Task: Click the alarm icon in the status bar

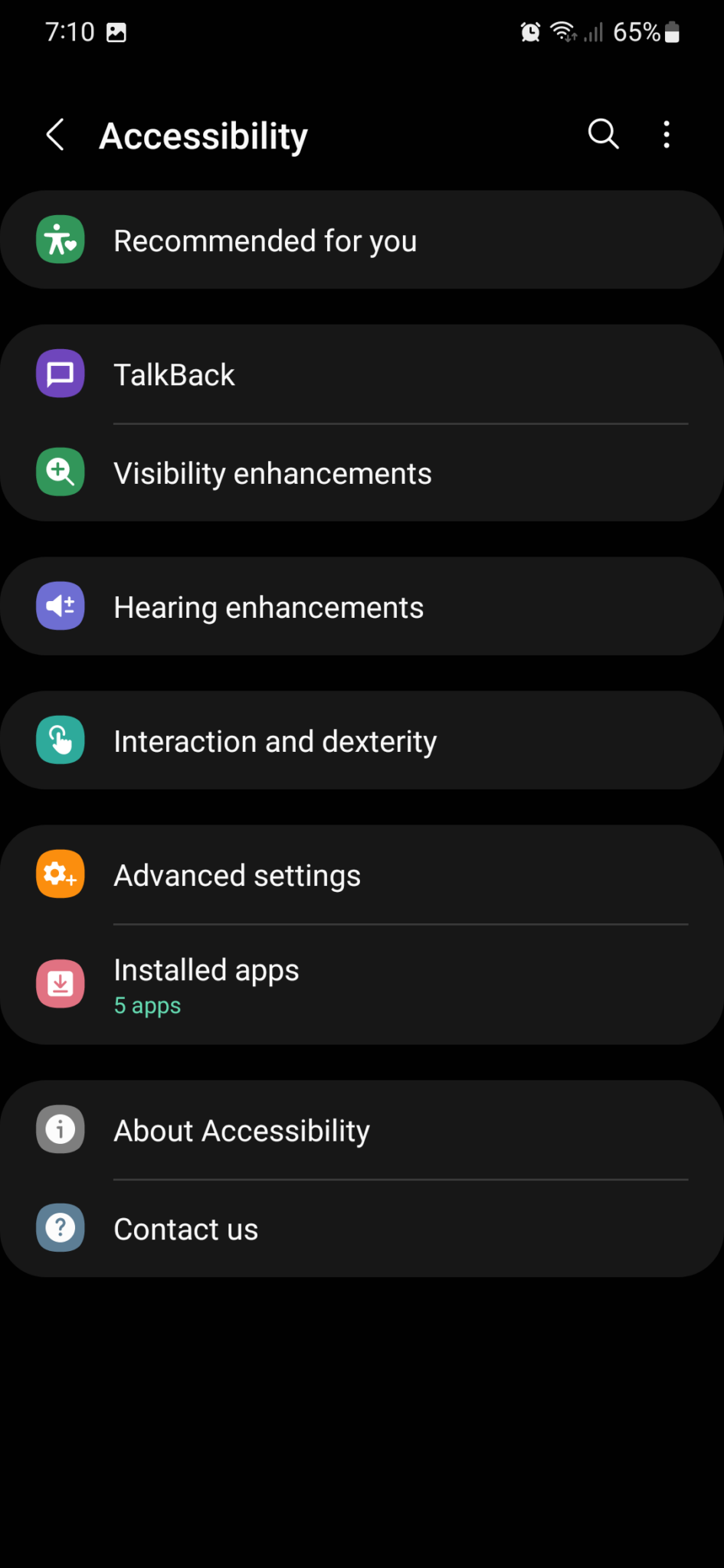Action: coord(529,32)
